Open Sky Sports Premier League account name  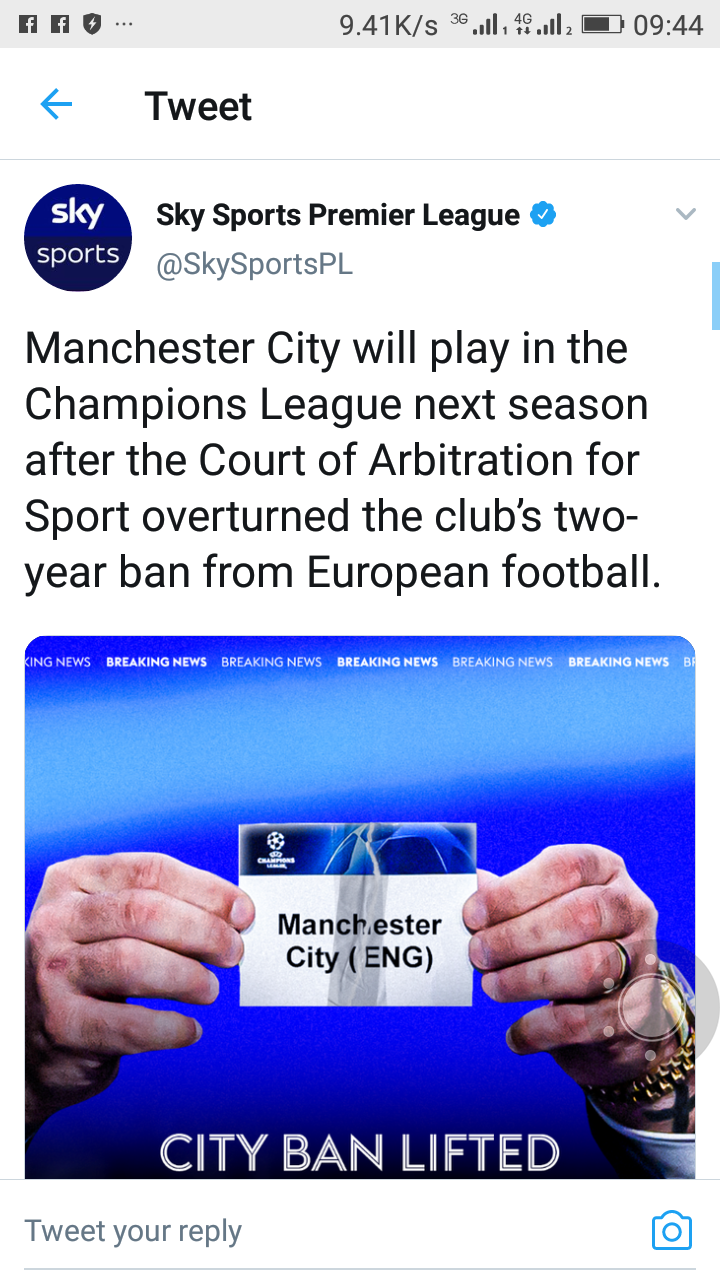(x=337, y=214)
